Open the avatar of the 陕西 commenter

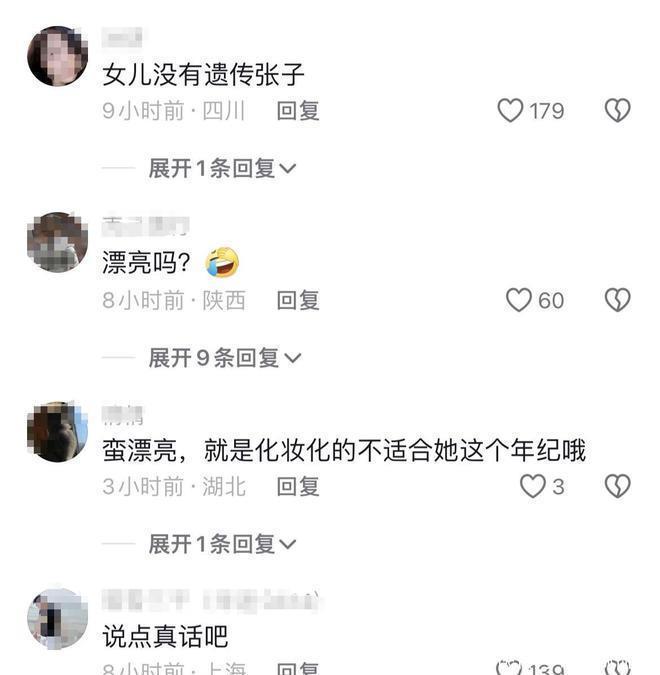57,242
